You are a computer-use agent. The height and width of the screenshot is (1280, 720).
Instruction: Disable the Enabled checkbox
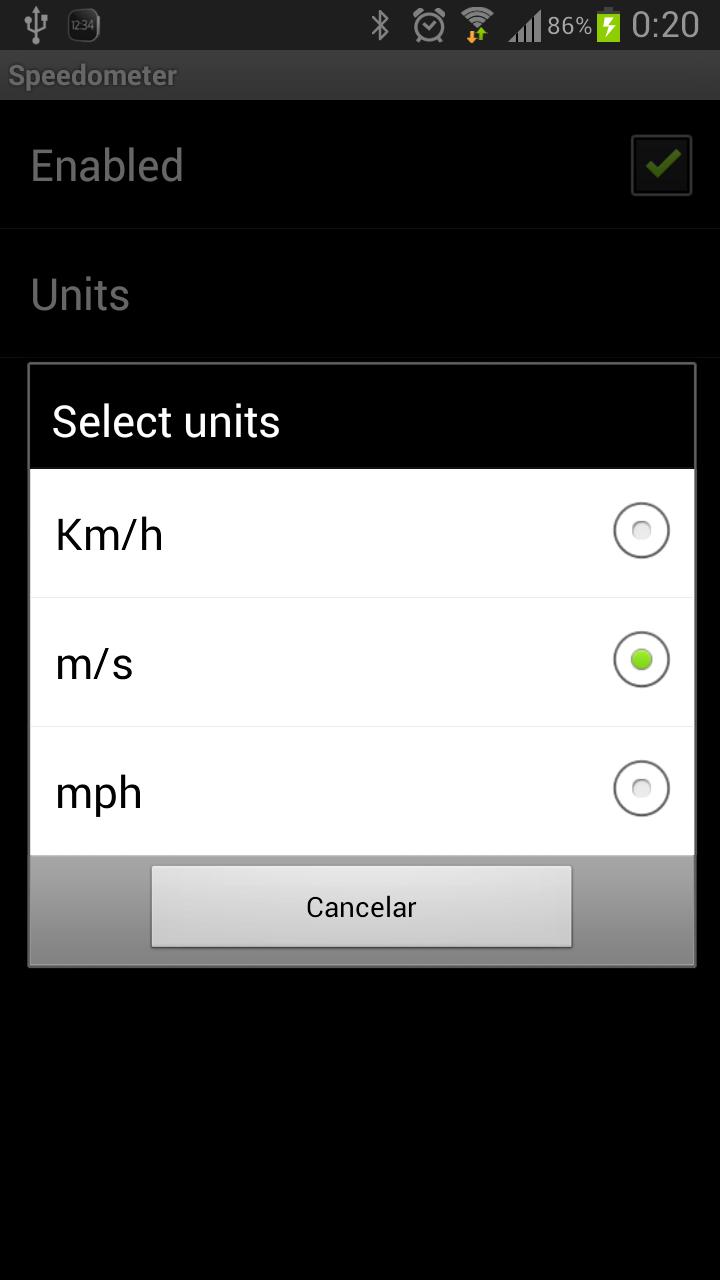pyautogui.click(x=662, y=165)
